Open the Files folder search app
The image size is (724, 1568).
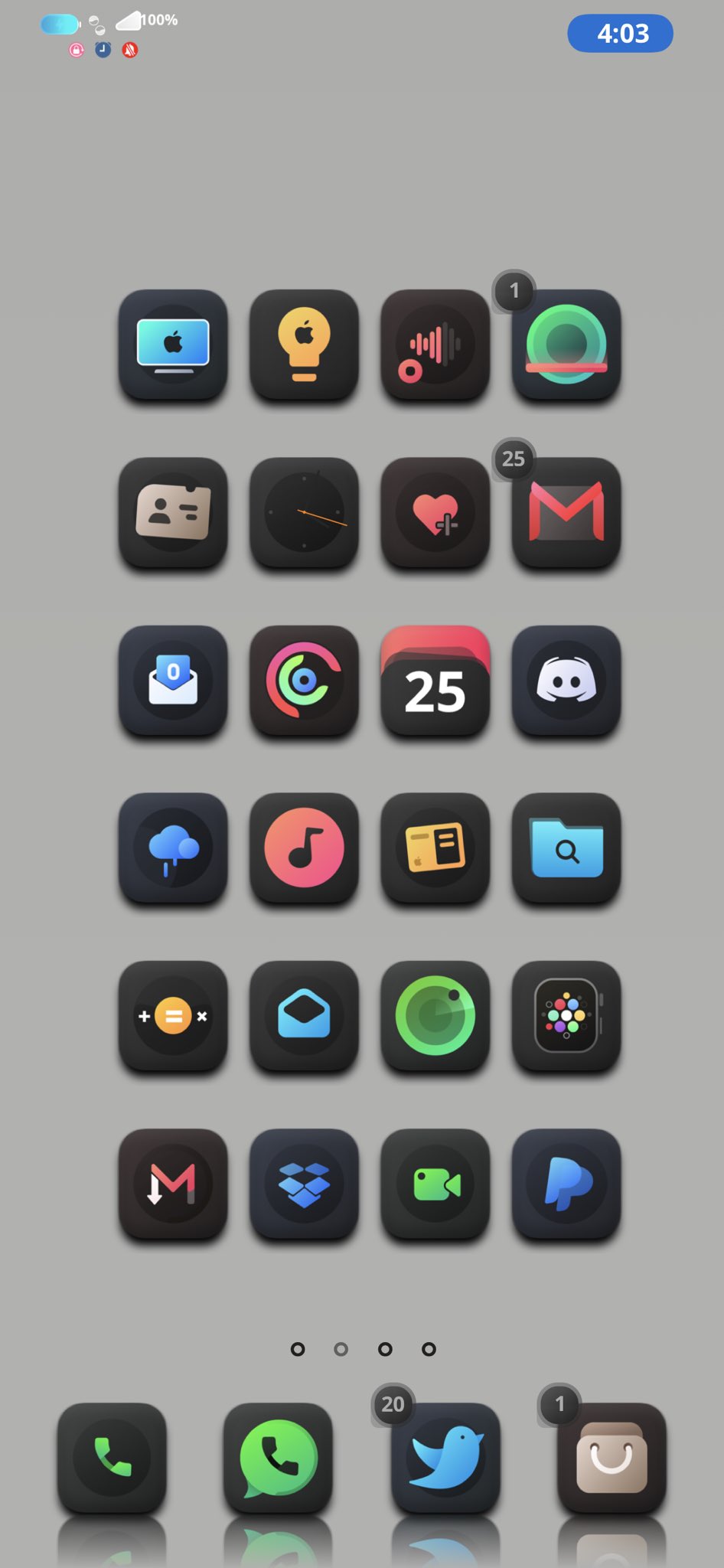[566, 848]
